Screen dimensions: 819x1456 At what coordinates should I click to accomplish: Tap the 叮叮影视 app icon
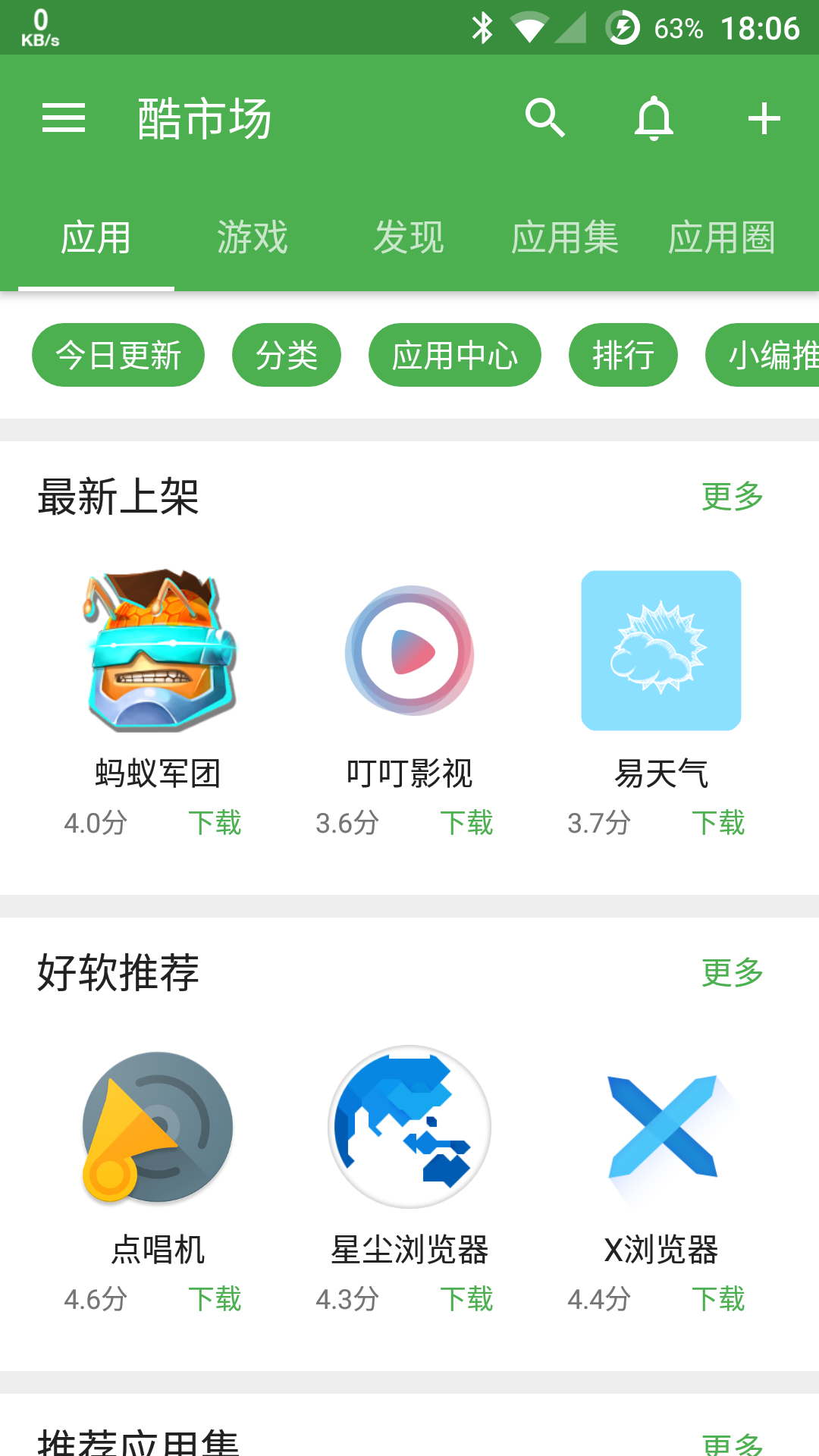click(x=409, y=650)
